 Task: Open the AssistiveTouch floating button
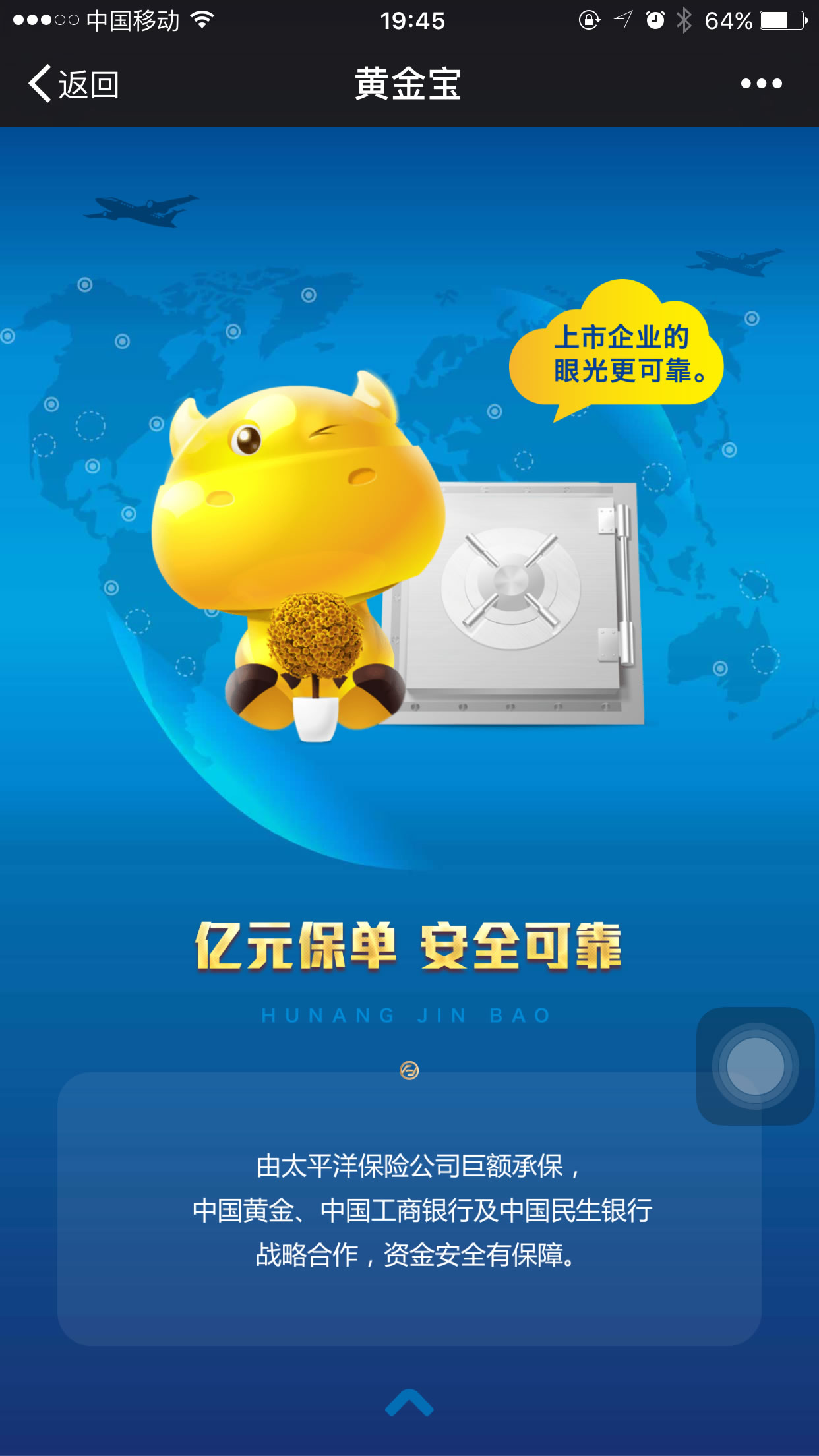click(756, 1066)
